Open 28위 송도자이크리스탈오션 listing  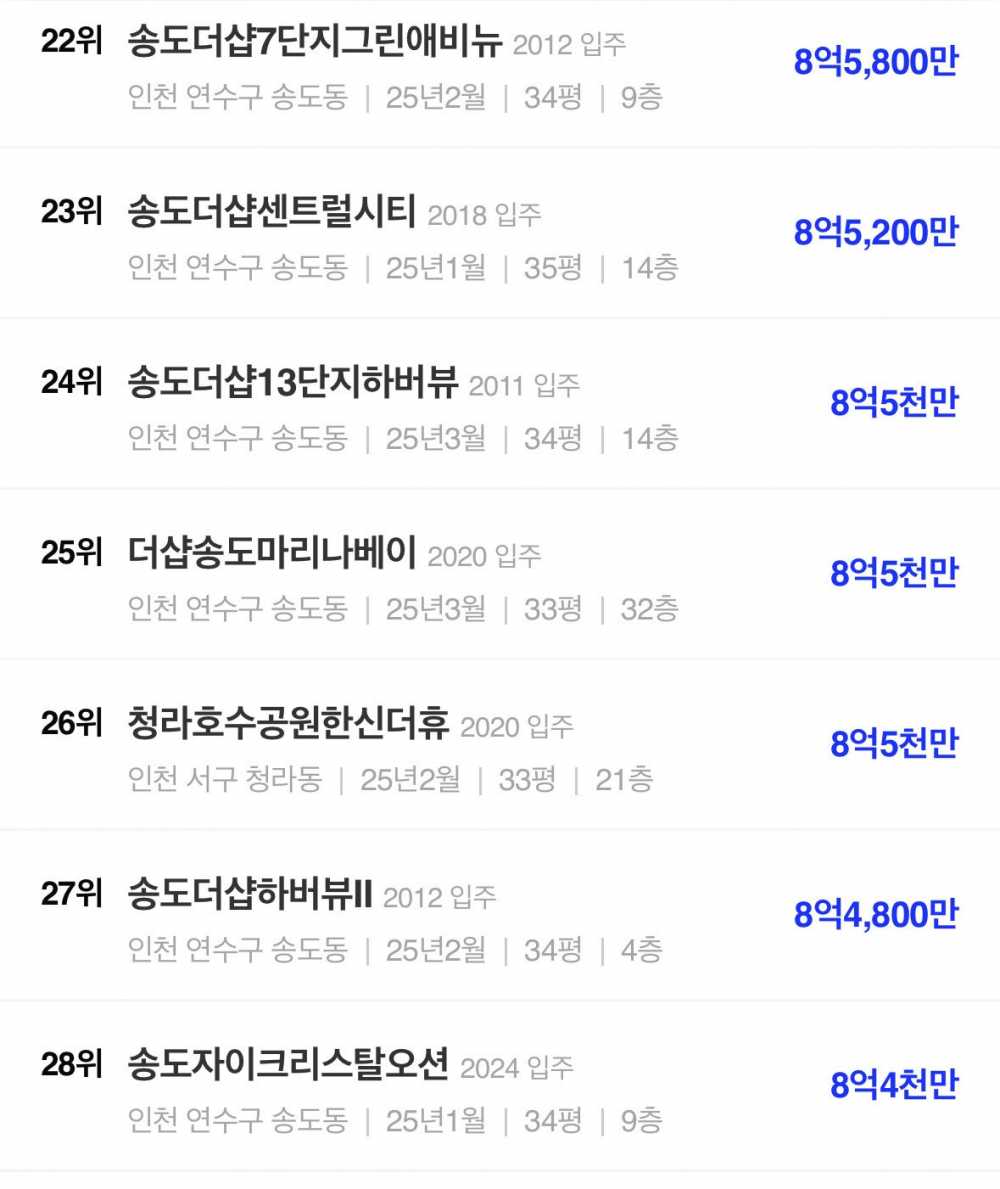click(x=288, y=1064)
